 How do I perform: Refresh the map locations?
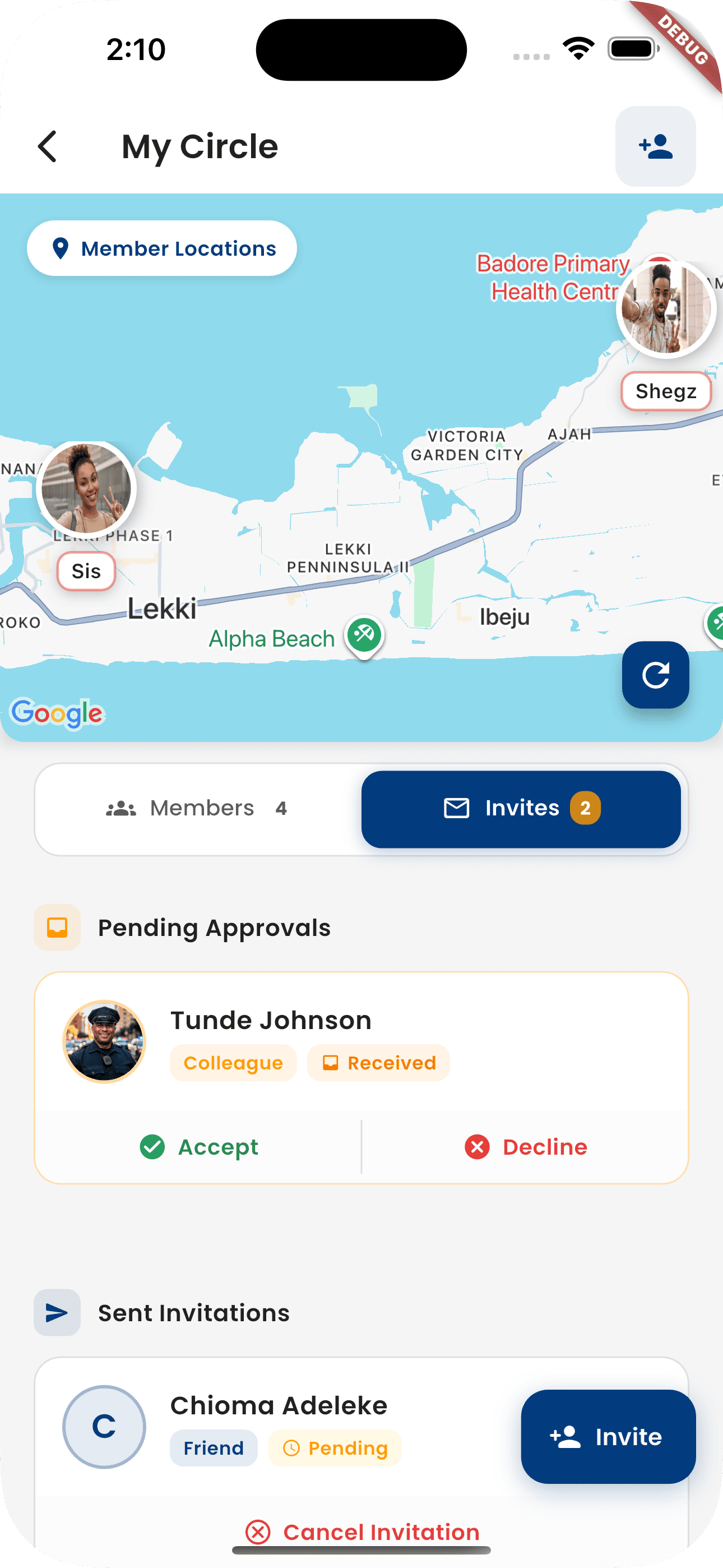pyautogui.click(x=655, y=675)
